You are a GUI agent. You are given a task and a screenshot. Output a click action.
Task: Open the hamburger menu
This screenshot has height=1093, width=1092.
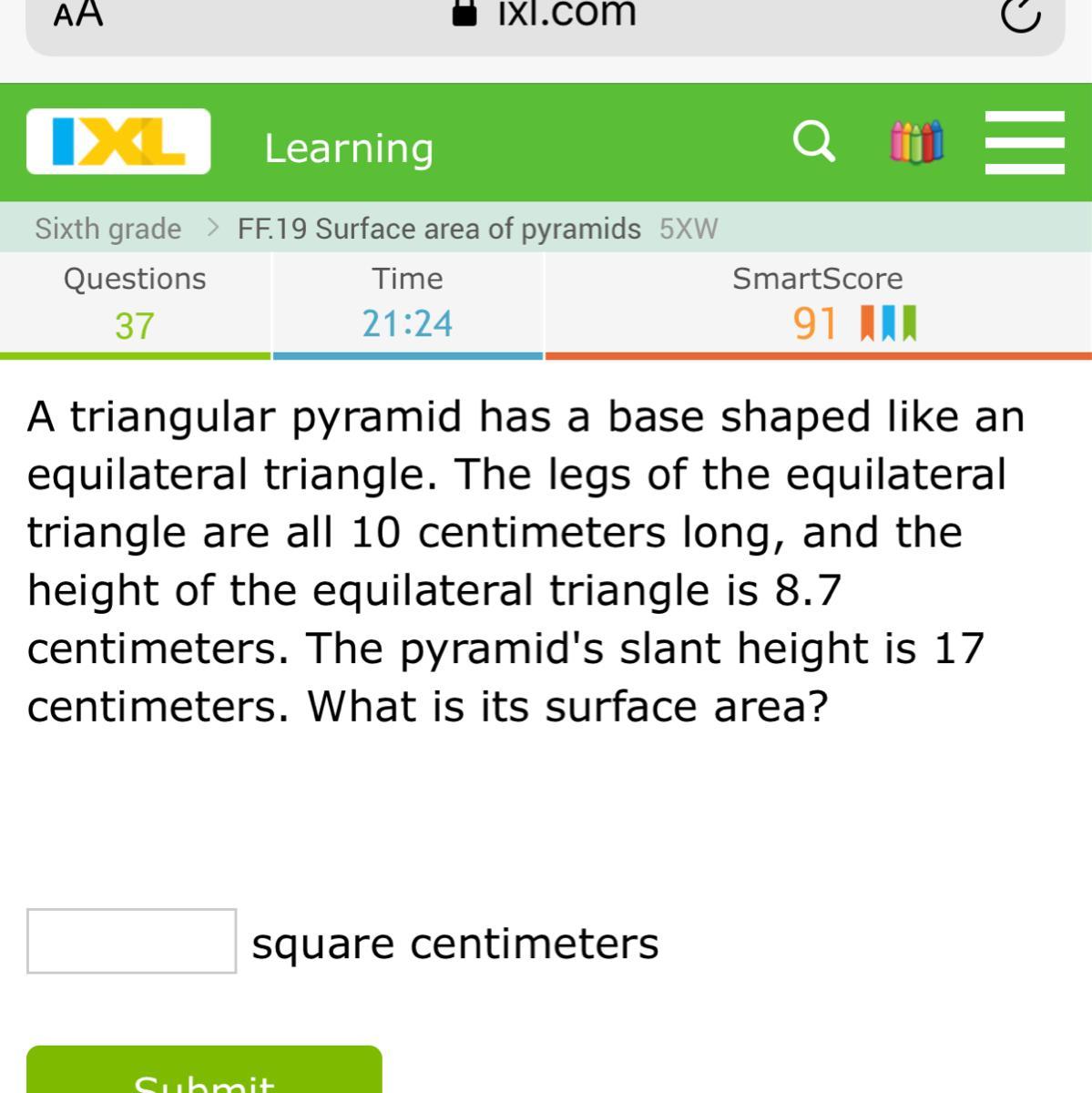pyautogui.click(x=1025, y=142)
